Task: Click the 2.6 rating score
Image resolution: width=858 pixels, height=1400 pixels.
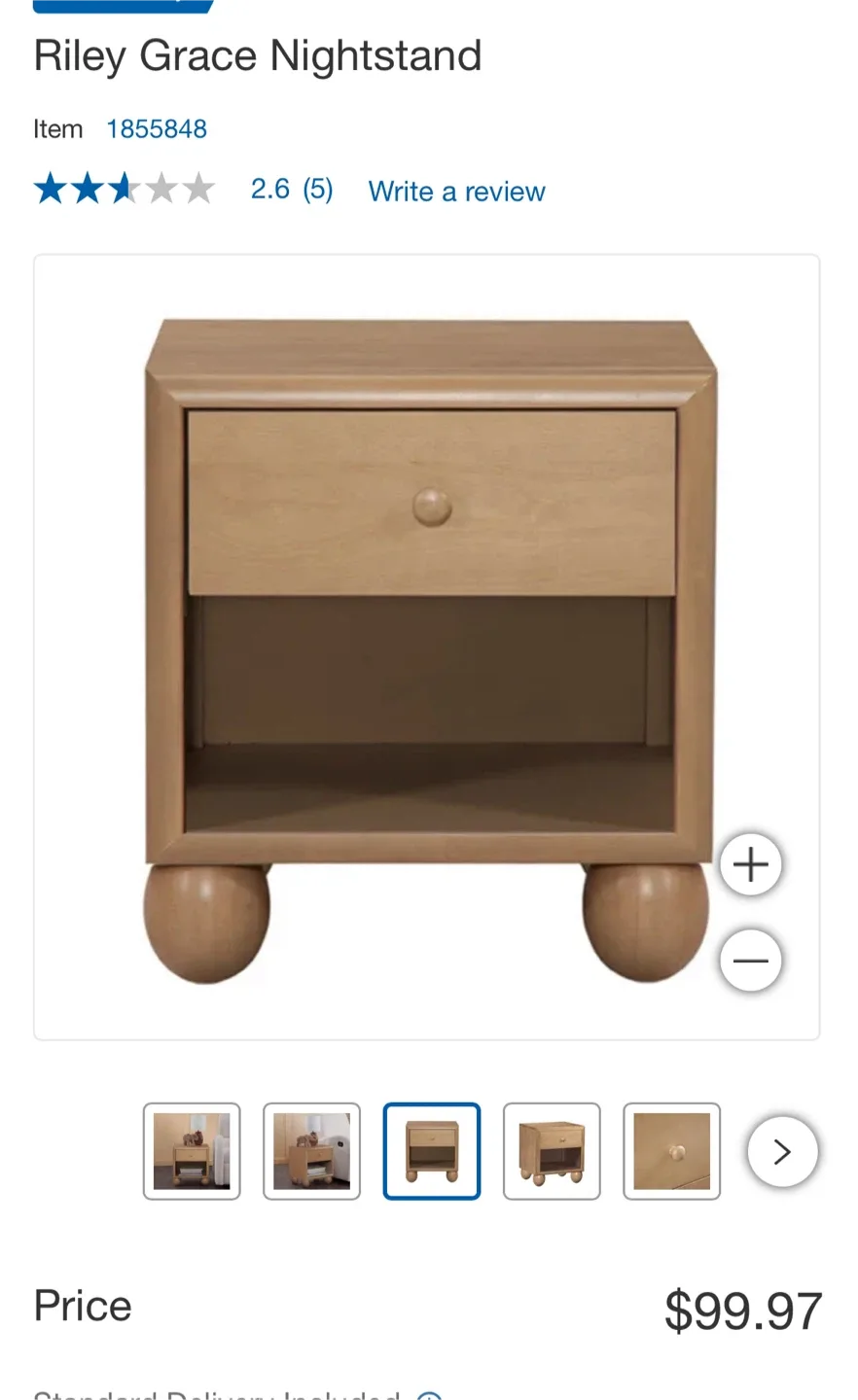Action: (269, 189)
